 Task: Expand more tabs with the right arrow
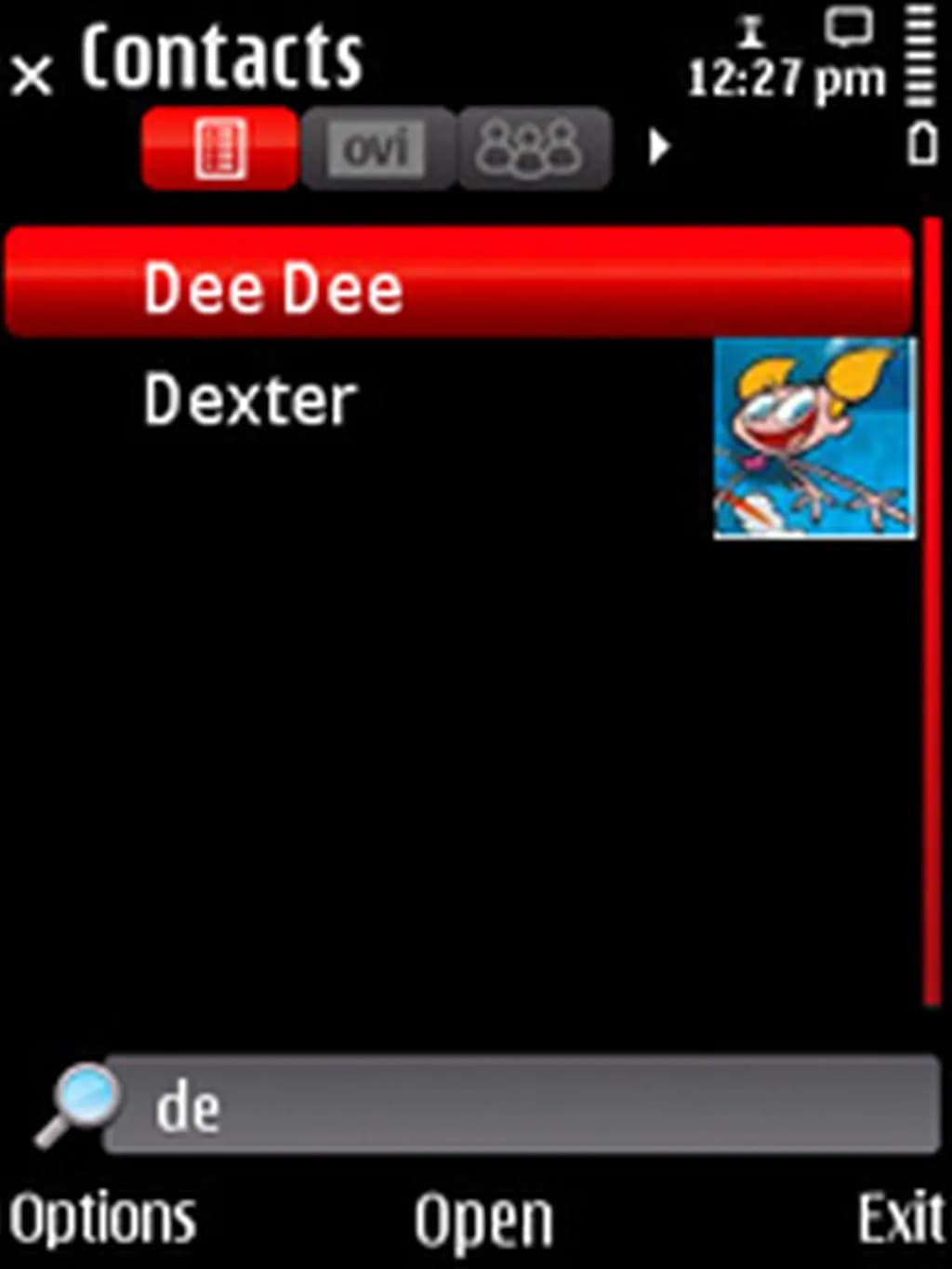662,147
